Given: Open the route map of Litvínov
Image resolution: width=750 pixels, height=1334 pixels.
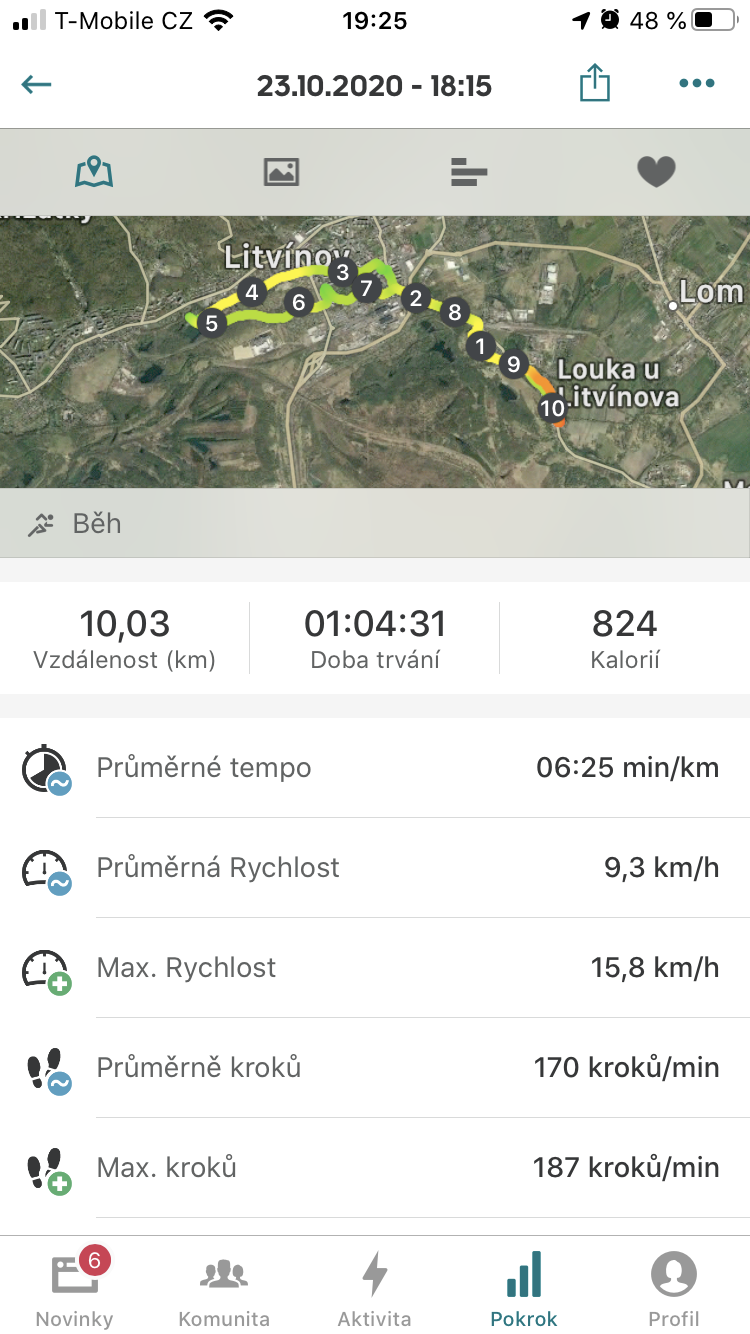Looking at the screenshot, I should (x=375, y=352).
